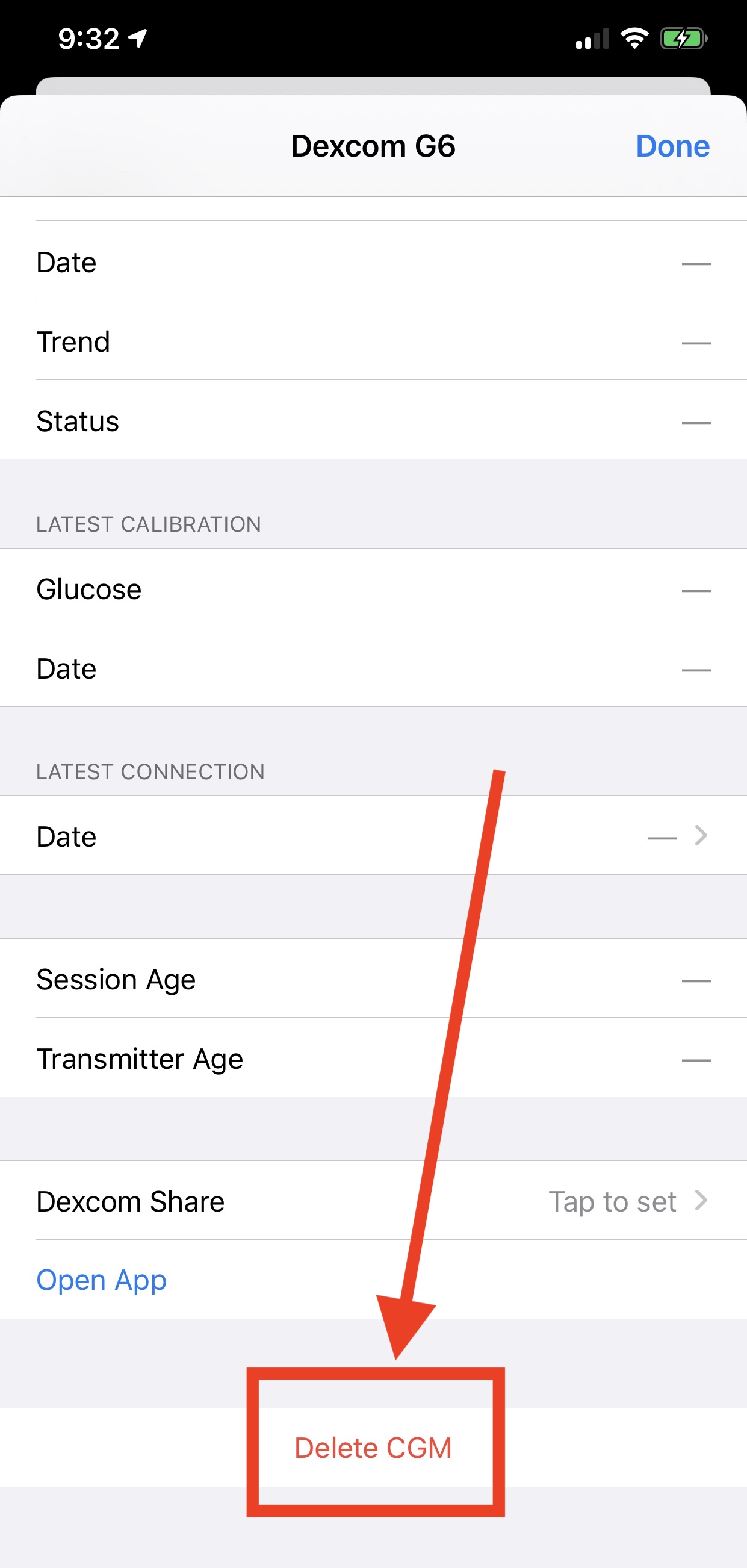Delete the CGM
Viewport: 747px width, 1568px height.
pos(373,1448)
